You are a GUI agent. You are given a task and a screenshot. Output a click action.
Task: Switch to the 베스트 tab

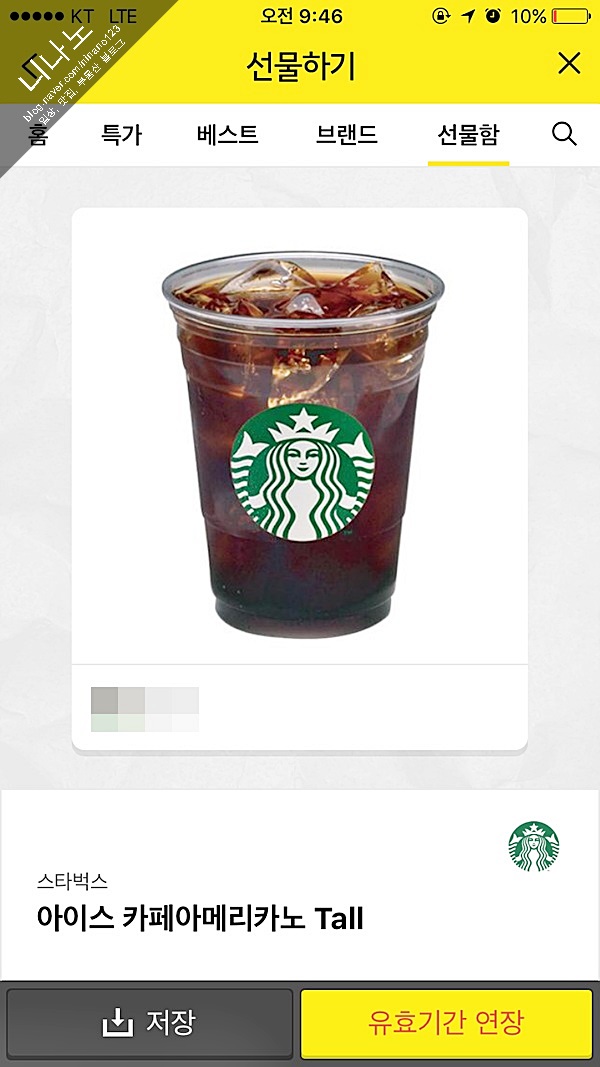[x=228, y=135]
